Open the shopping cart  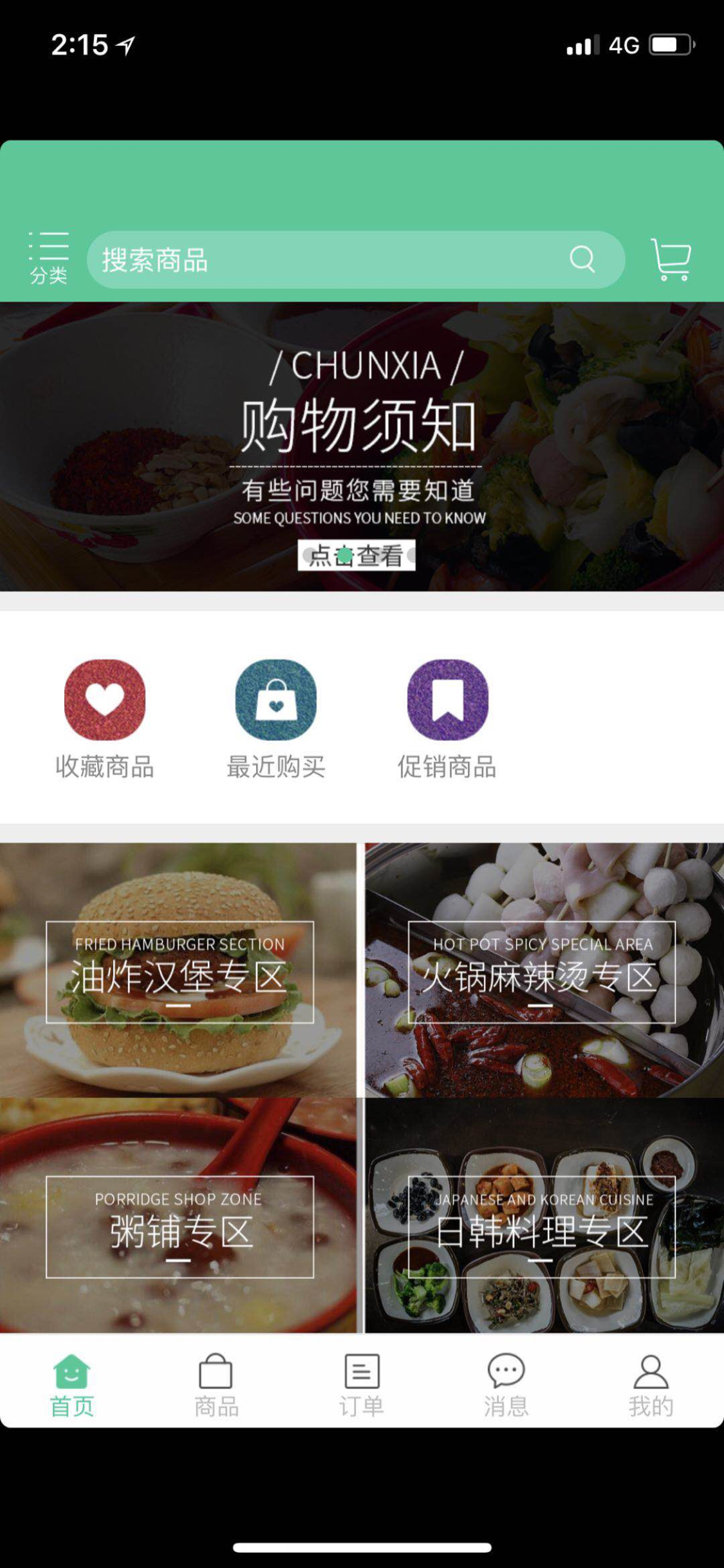click(x=671, y=259)
